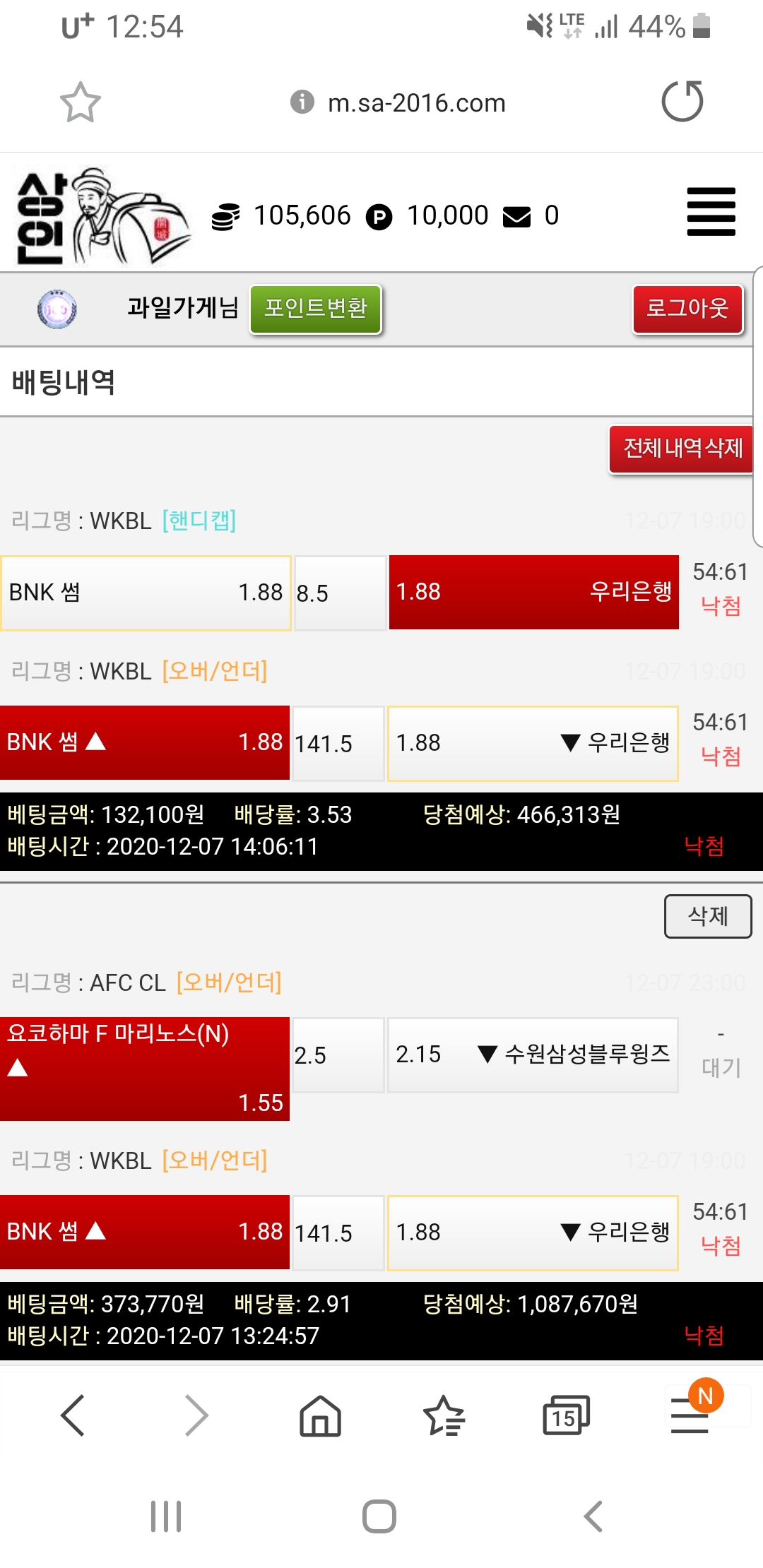Go back in browser toolbar
The height and width of the screenshot is (1568, 763).
point(73,1415)
